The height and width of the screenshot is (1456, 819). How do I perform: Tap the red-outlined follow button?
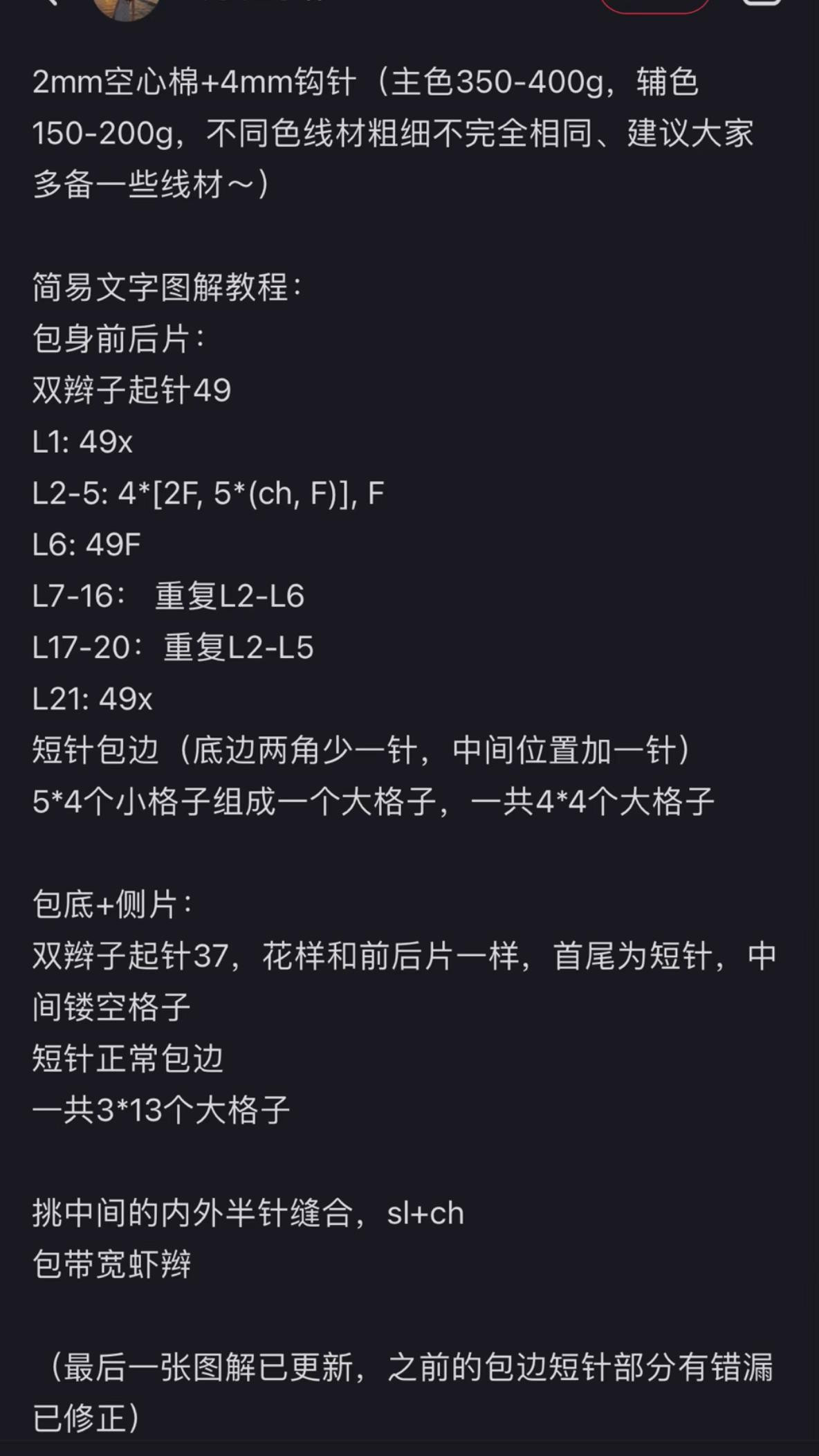654,5
